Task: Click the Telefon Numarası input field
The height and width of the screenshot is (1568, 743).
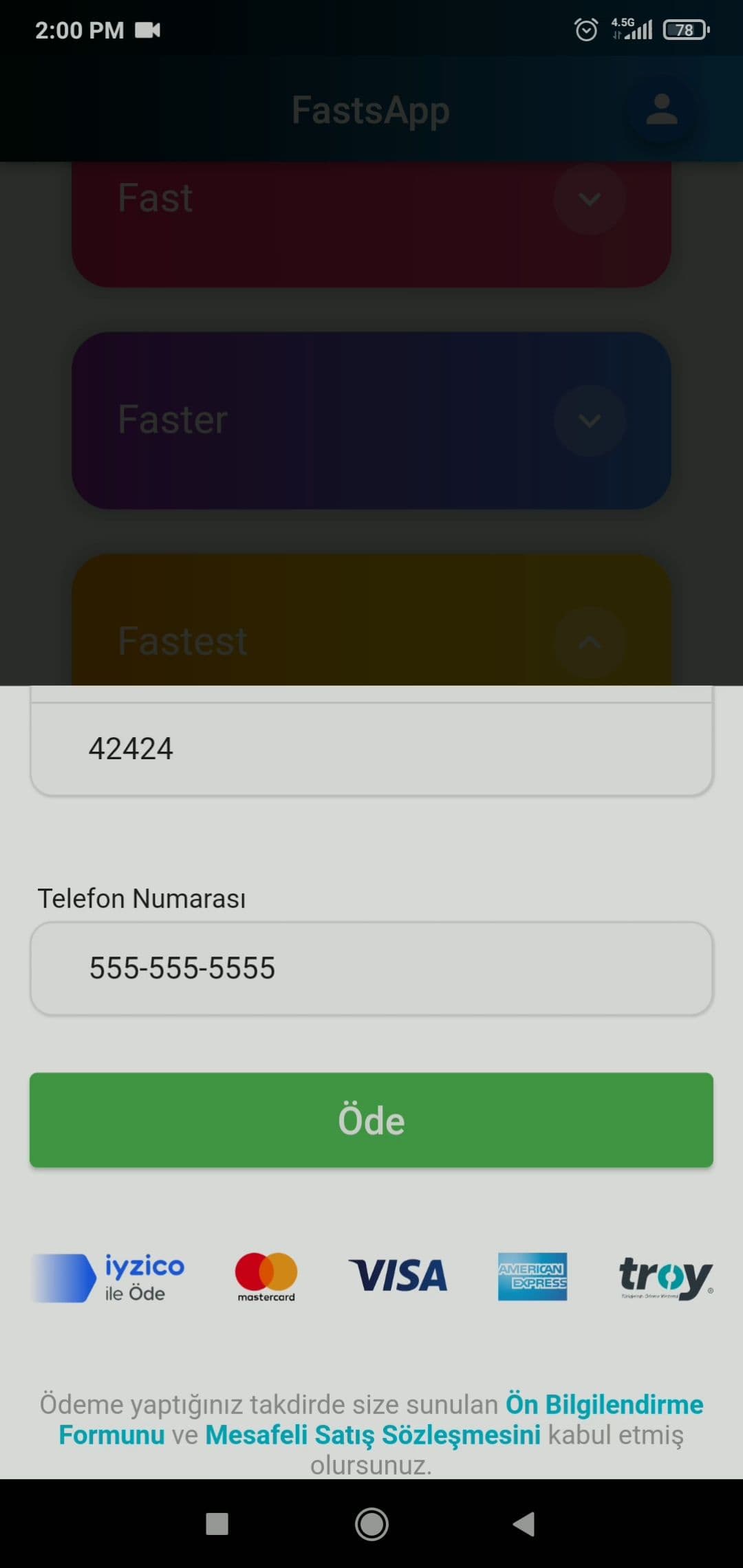Action: [371, 968]
